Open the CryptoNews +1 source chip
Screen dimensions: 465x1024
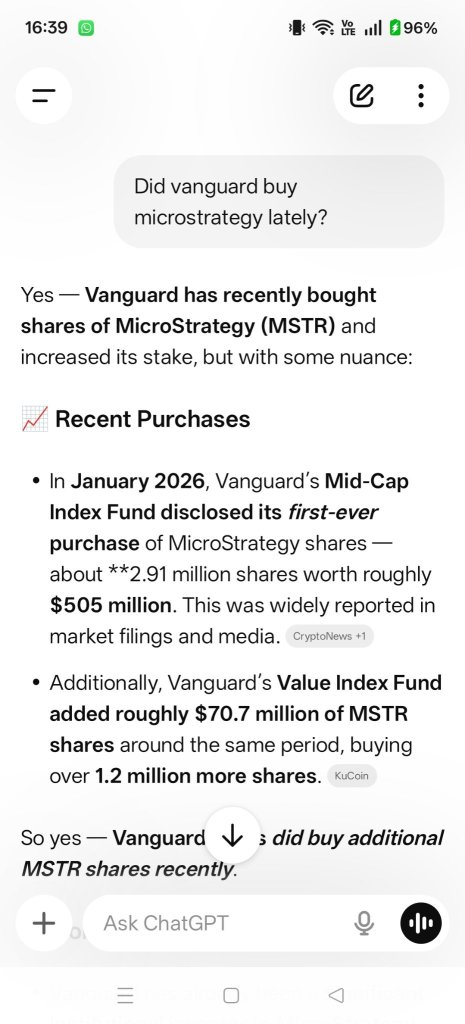[x=330, y=636]
